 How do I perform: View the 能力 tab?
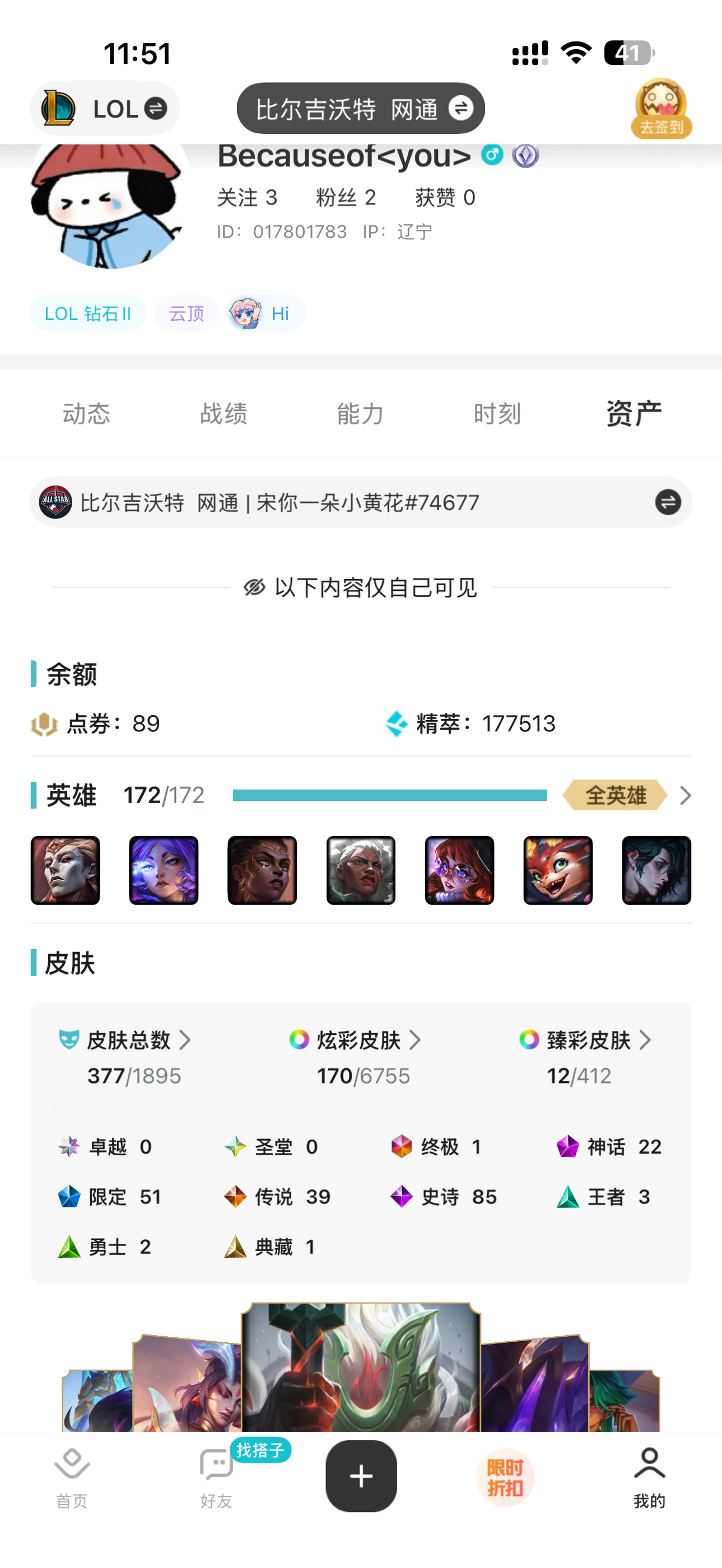click(x=360, y=414)
